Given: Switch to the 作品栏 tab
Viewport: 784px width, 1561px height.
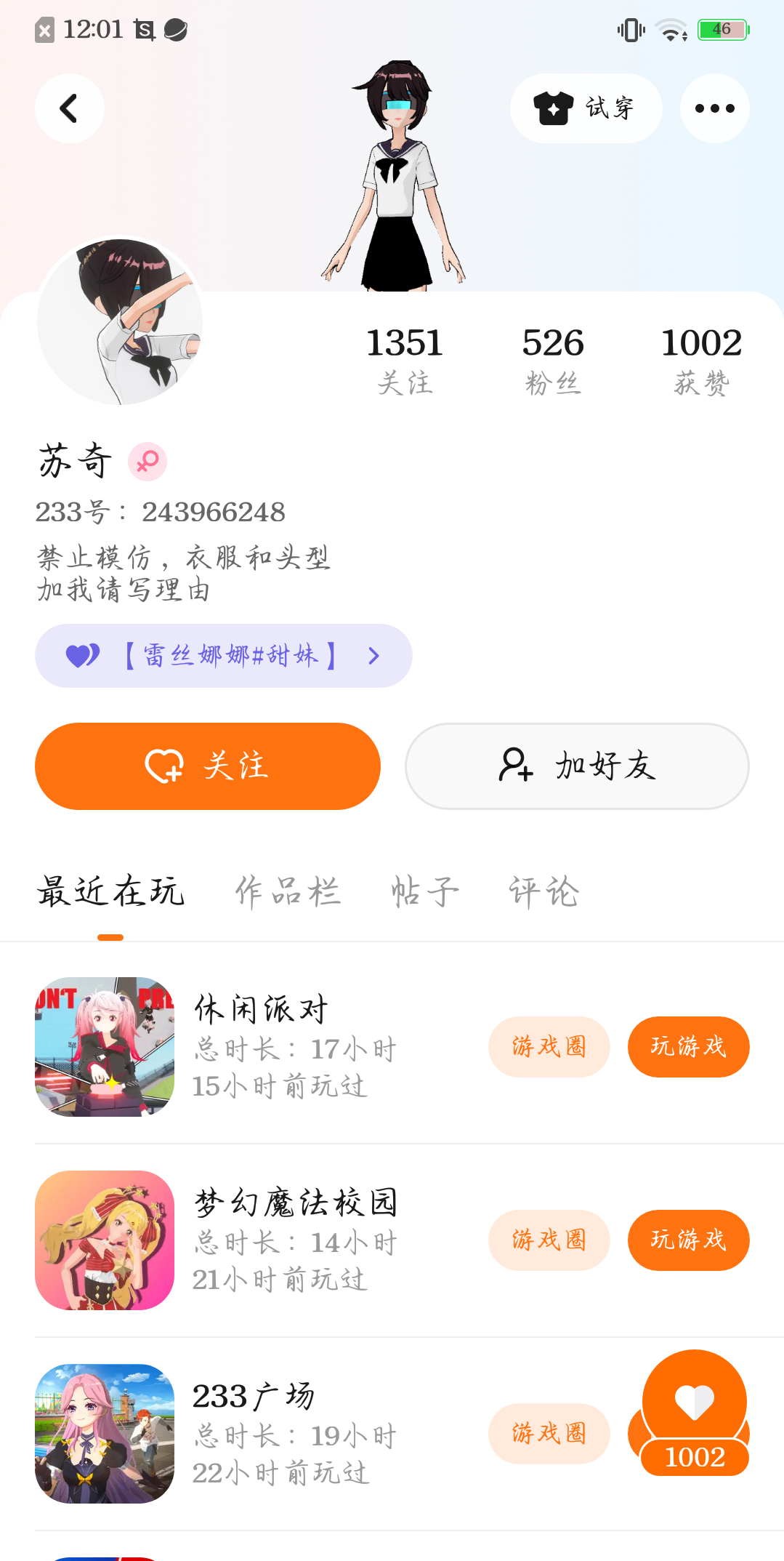Looking at the screenshot, I should (288, 891).
